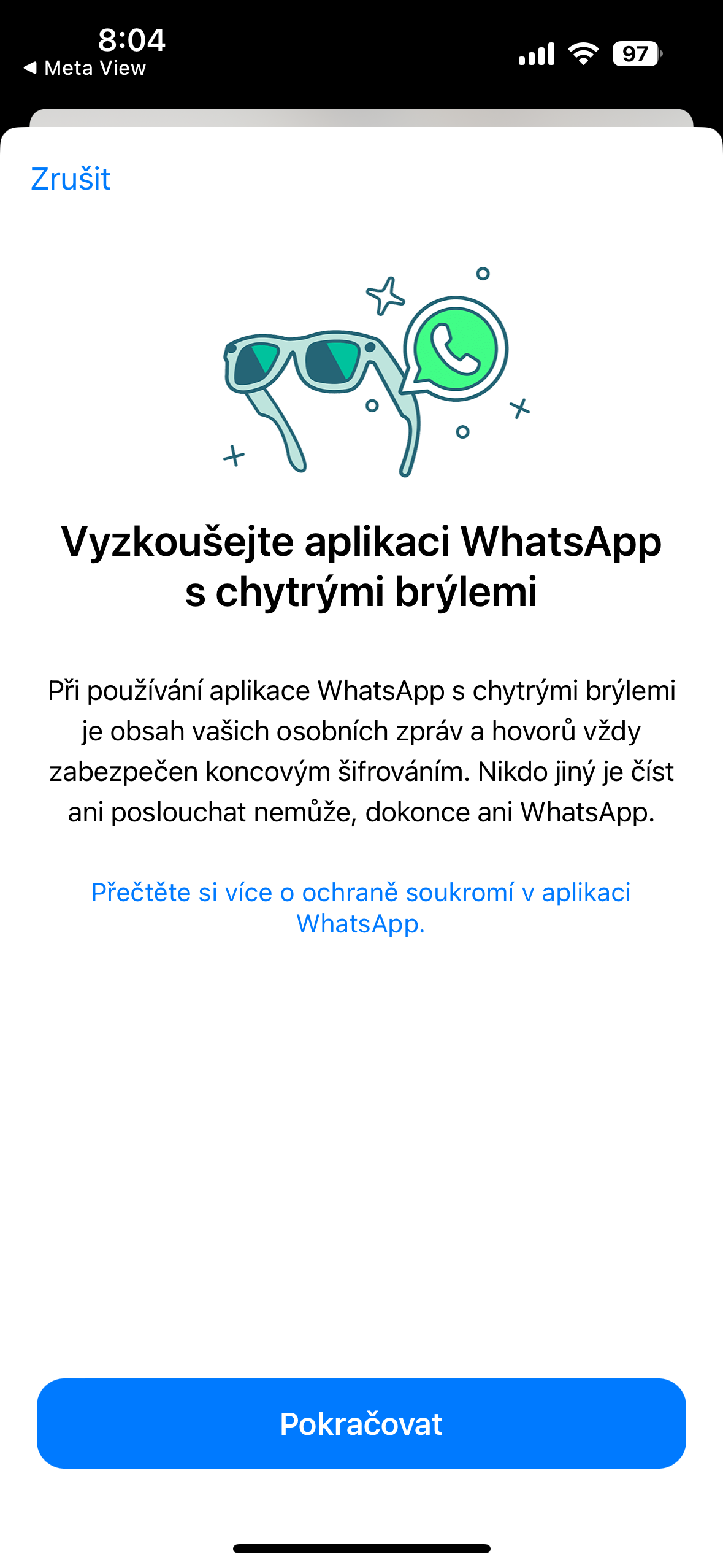Continue with the Pokračovat button

(x=361, y=1424)
